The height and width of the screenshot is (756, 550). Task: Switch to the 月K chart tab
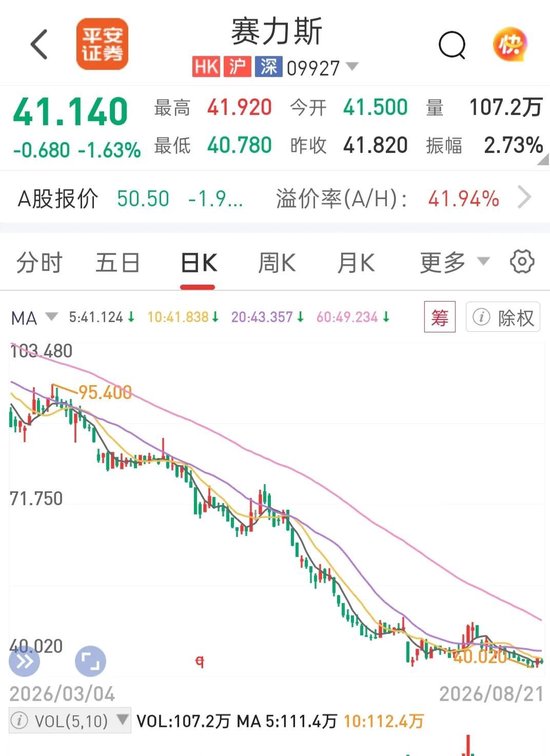pos(356,263)
